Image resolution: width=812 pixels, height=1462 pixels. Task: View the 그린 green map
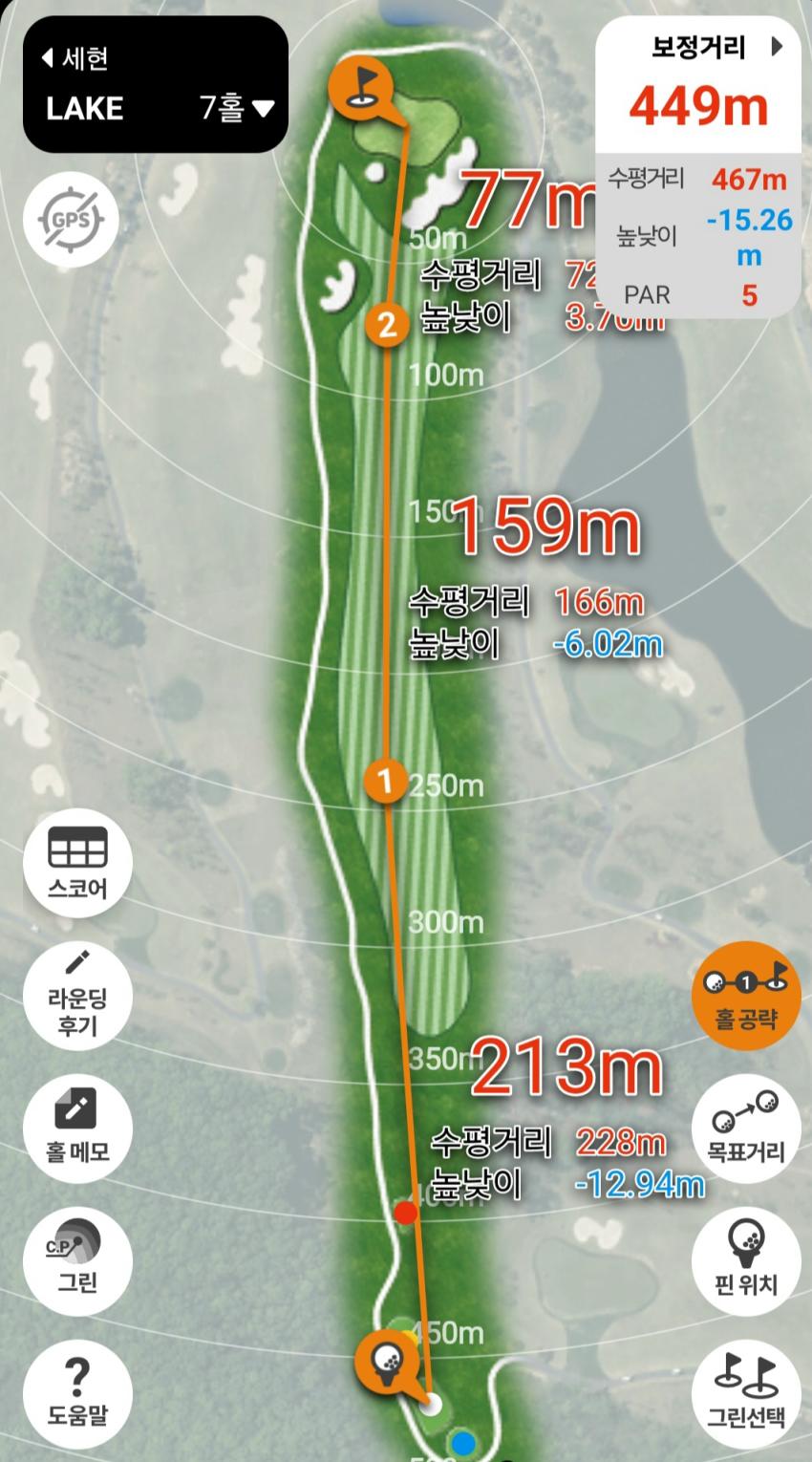pos(77,1258)
